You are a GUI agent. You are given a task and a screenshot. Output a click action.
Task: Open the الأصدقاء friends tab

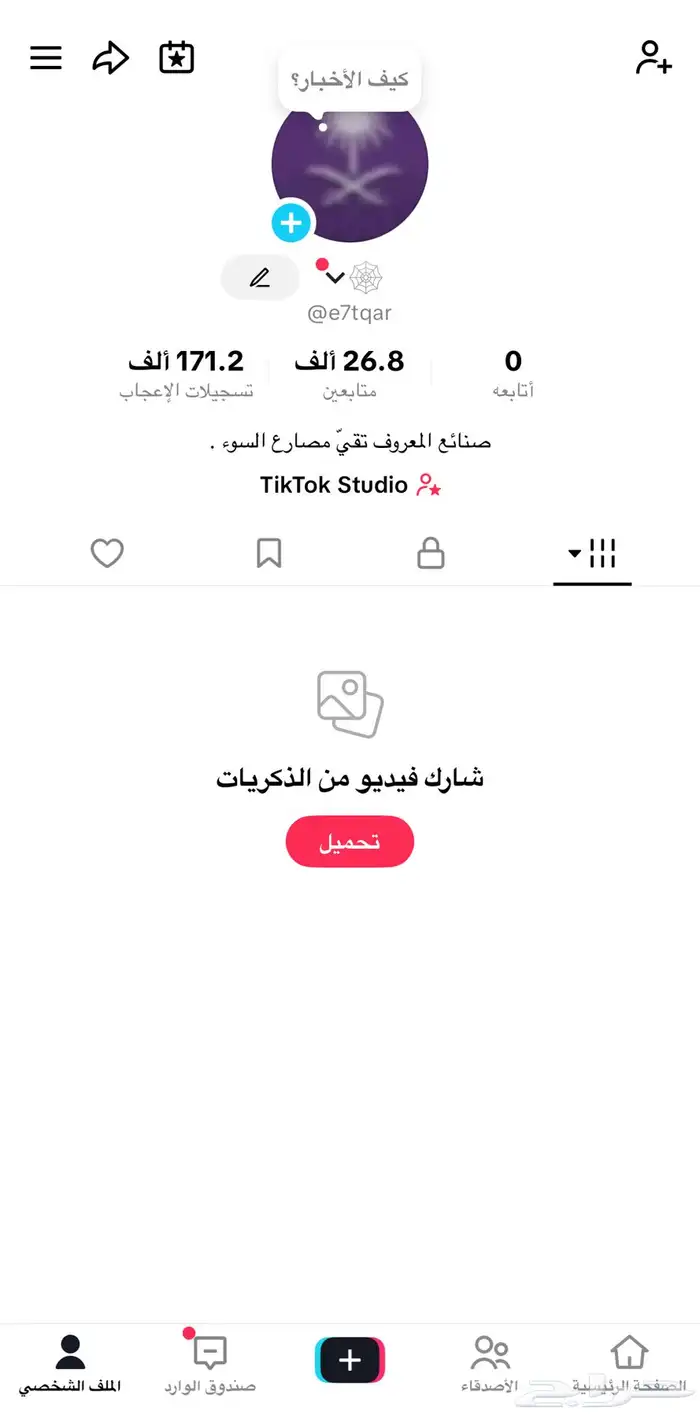[x=490, y=1363]
